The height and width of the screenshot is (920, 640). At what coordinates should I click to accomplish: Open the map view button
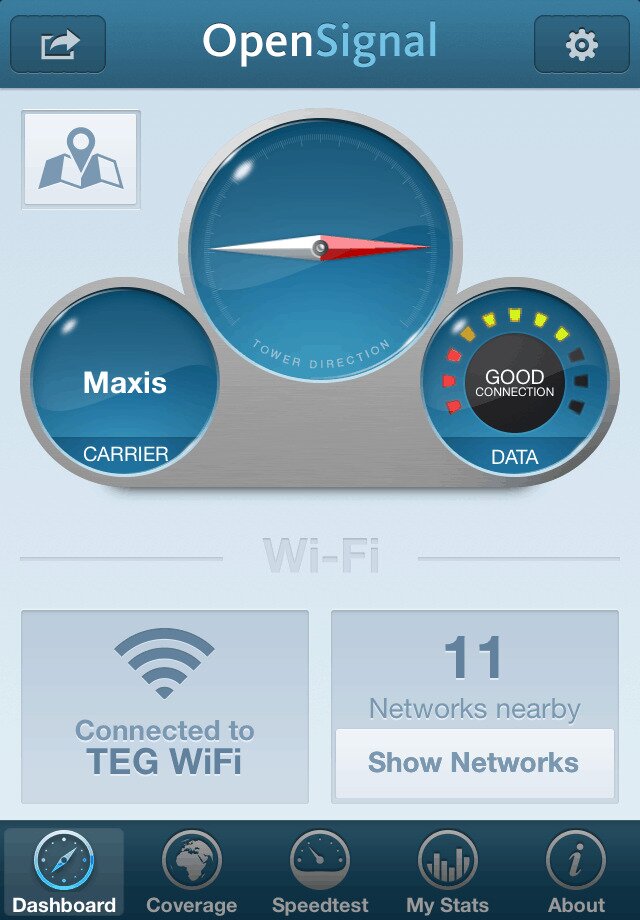[x=81, y=160]
